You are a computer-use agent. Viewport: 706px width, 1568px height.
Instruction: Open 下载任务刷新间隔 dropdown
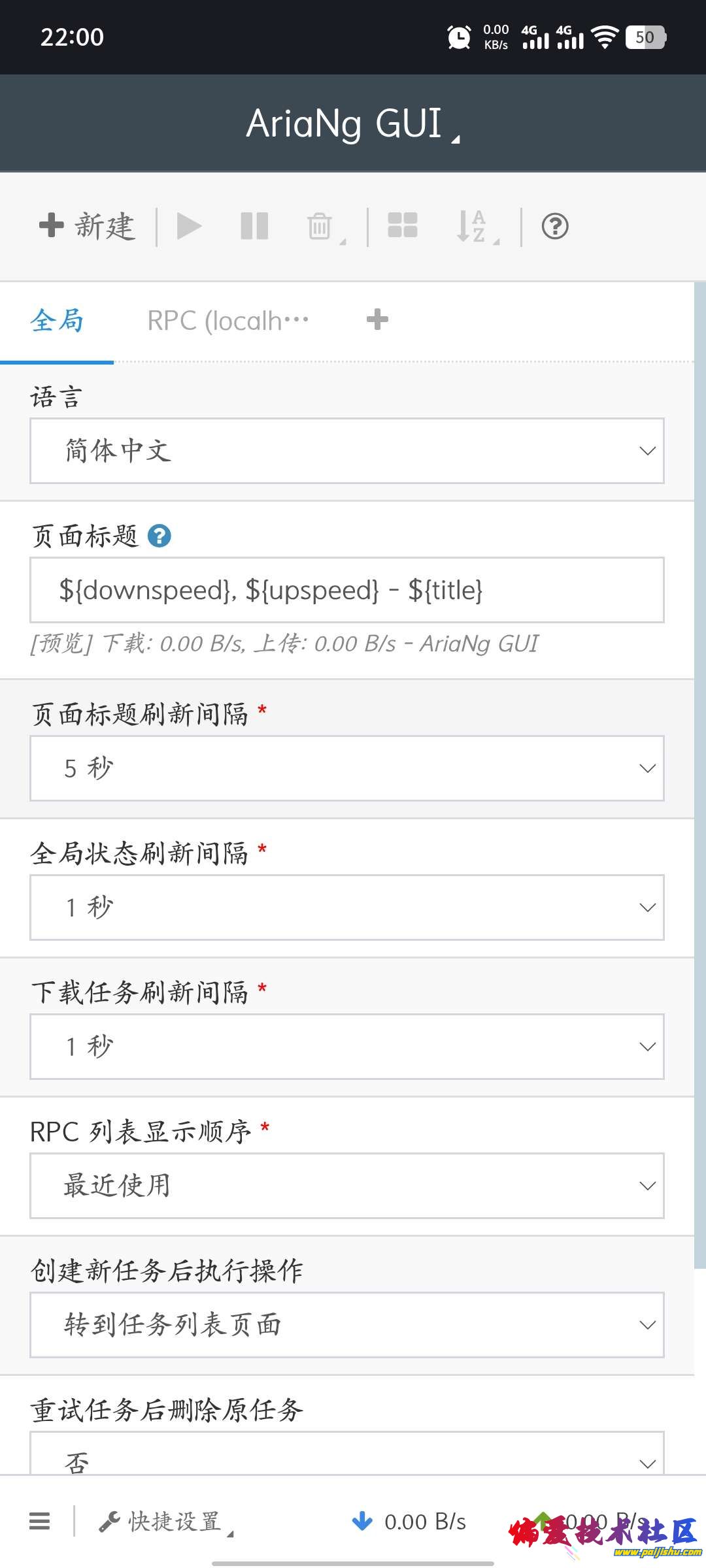[346, 1047]
